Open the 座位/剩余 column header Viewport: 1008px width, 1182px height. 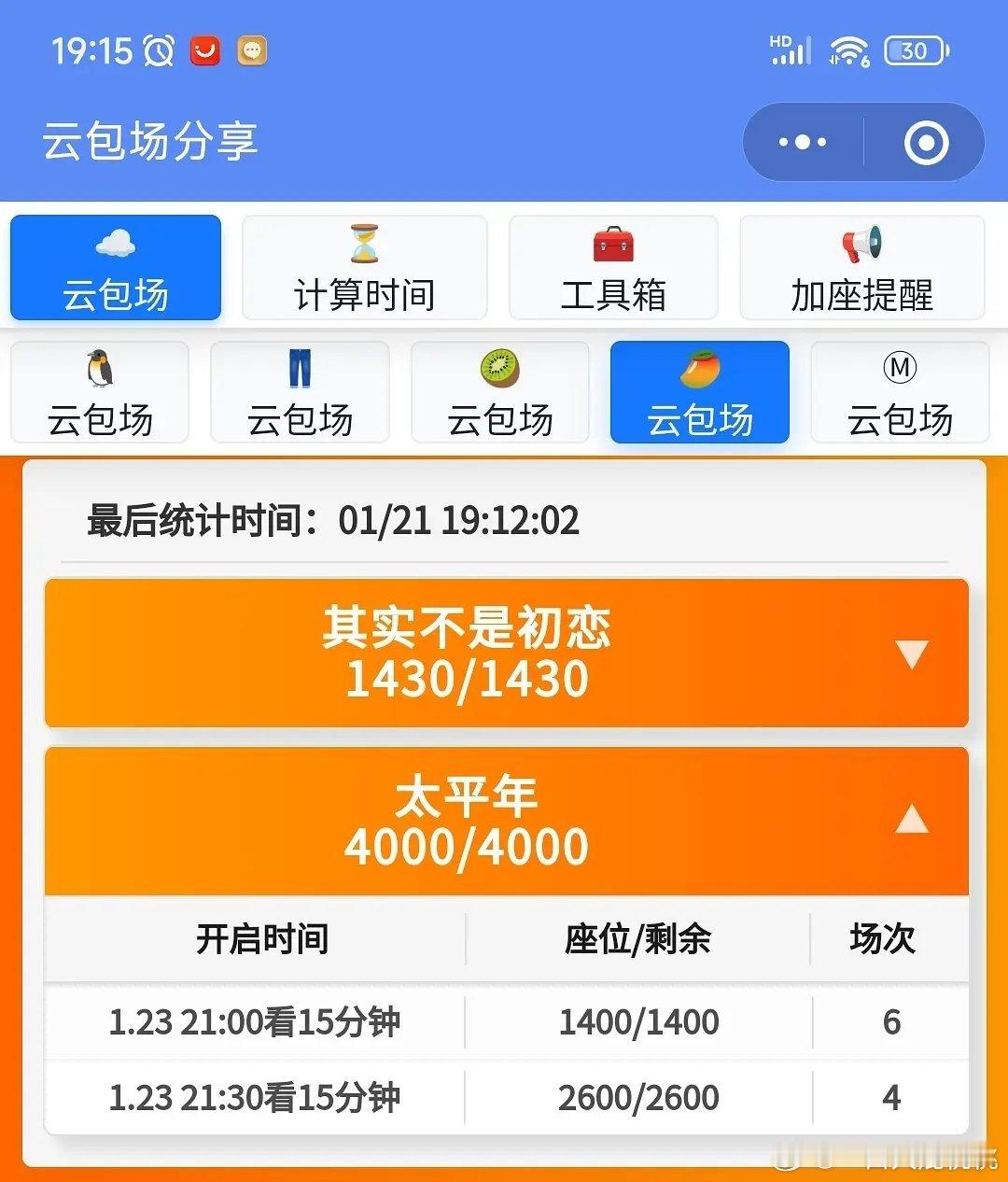point(639,941)
